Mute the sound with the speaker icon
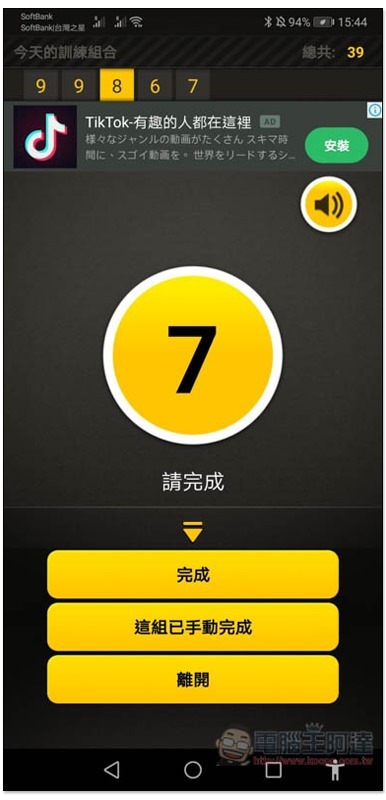The height and width of the screenshot is (800, 386). 329,205
